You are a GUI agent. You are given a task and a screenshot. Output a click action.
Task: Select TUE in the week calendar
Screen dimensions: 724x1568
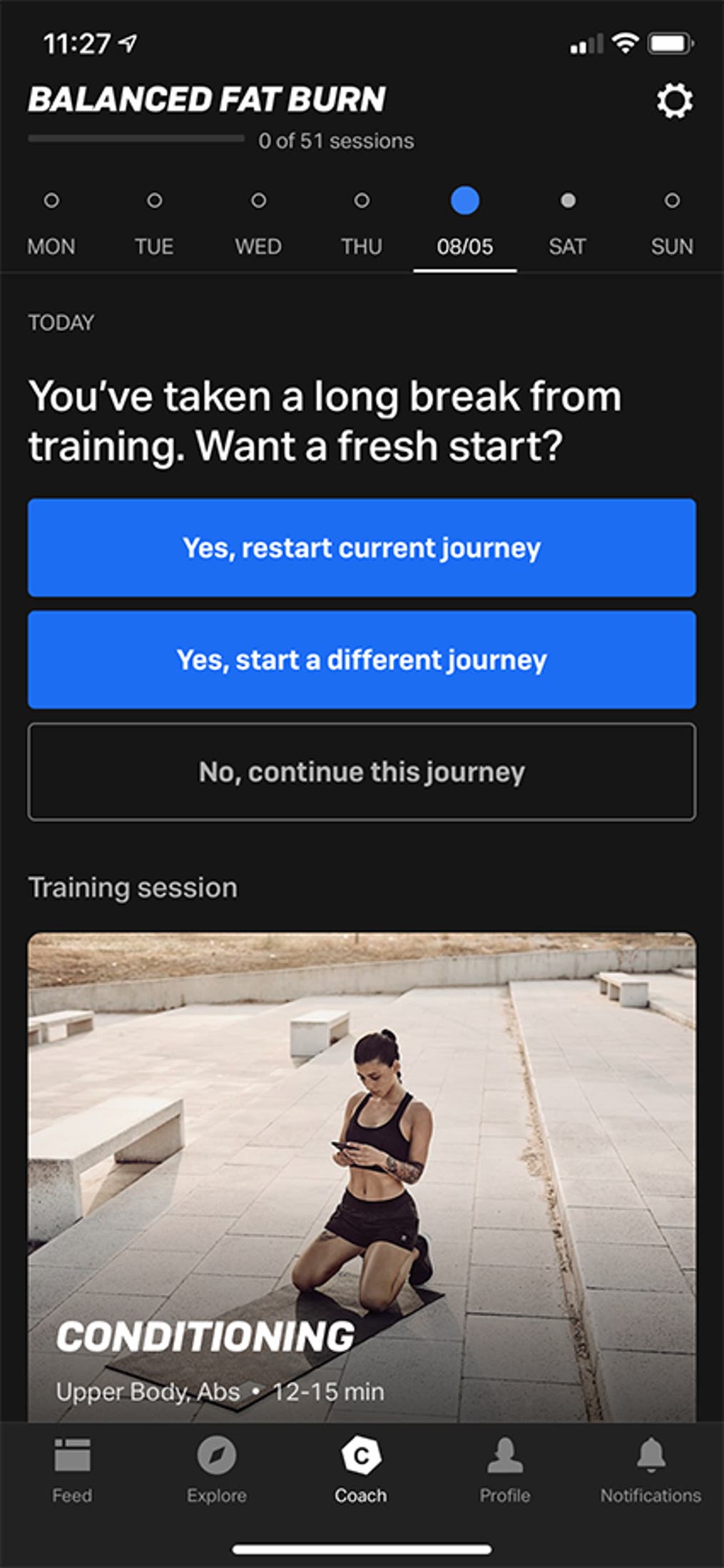click(154, 224)
